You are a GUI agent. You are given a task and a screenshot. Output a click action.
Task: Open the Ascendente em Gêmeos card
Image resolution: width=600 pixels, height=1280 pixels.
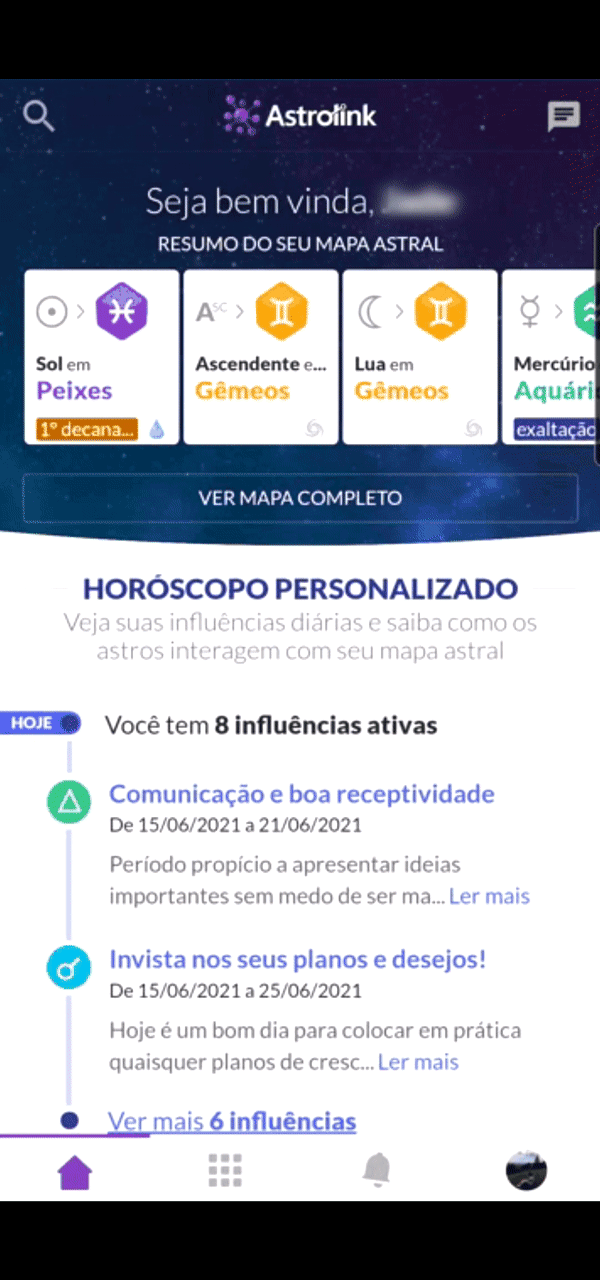tap(260, 357)
